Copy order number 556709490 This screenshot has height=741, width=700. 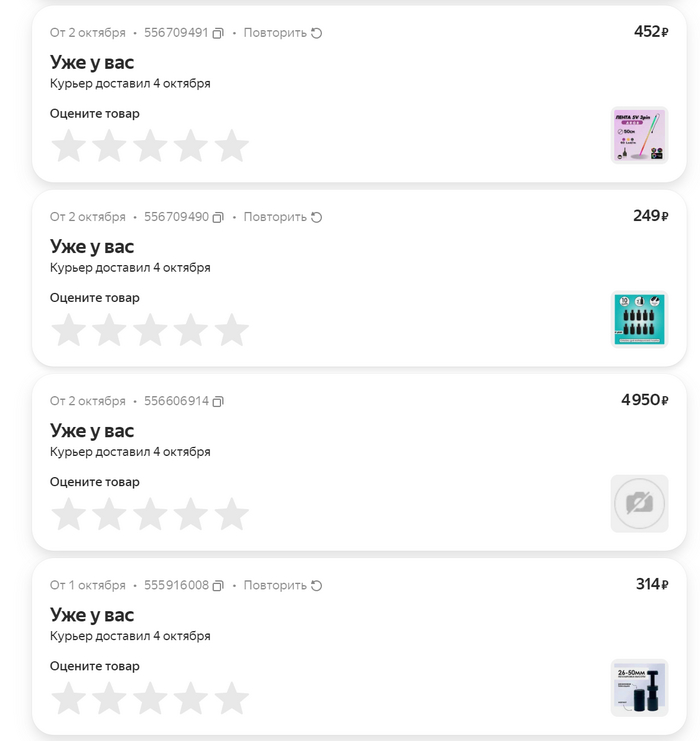218,217
